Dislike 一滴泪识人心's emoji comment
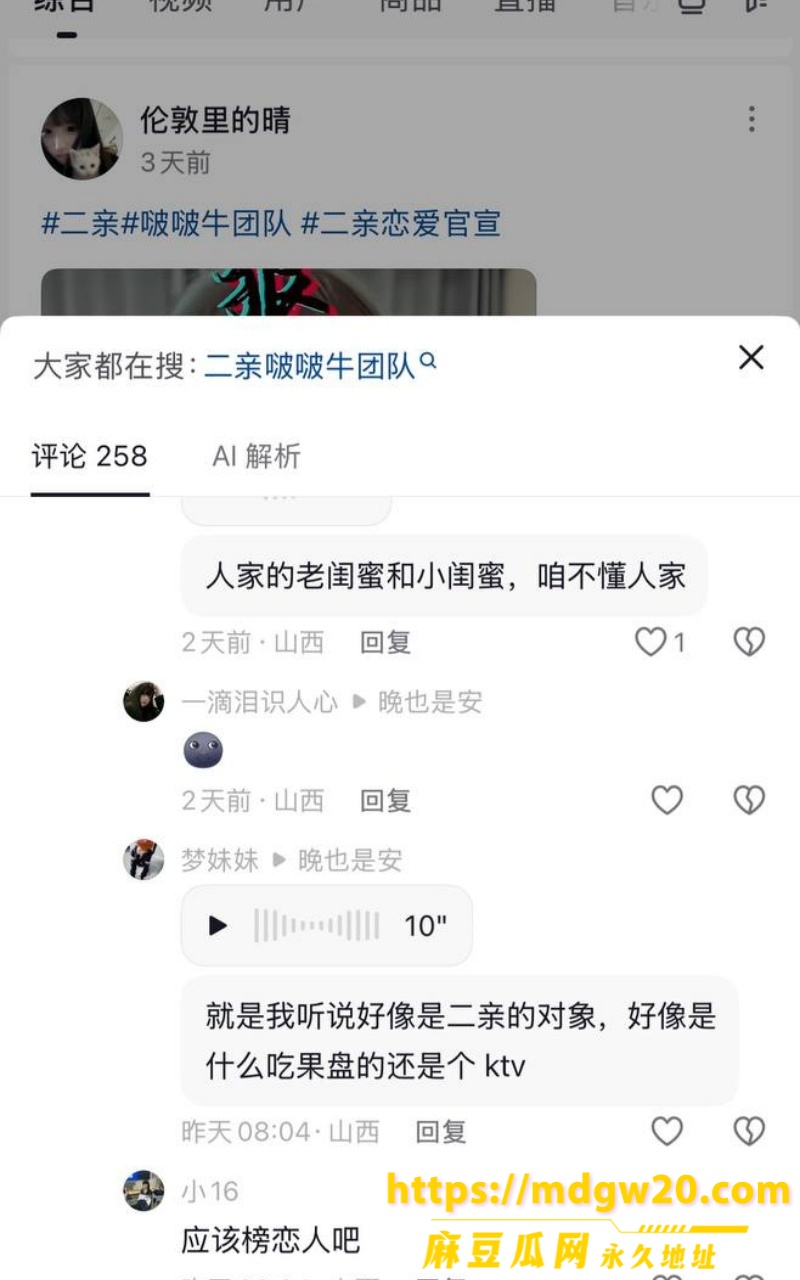 click(x=749, y=800)
